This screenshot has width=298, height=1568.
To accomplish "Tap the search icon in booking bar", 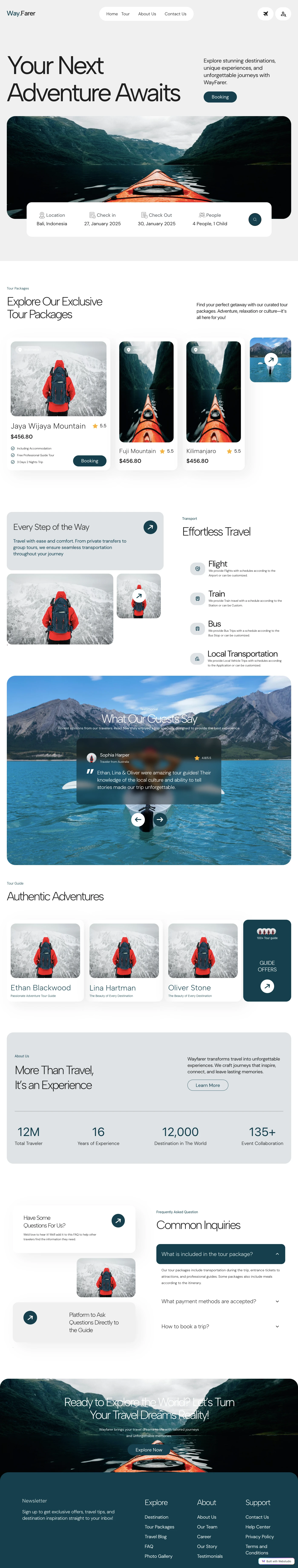I will pos(255,219).
